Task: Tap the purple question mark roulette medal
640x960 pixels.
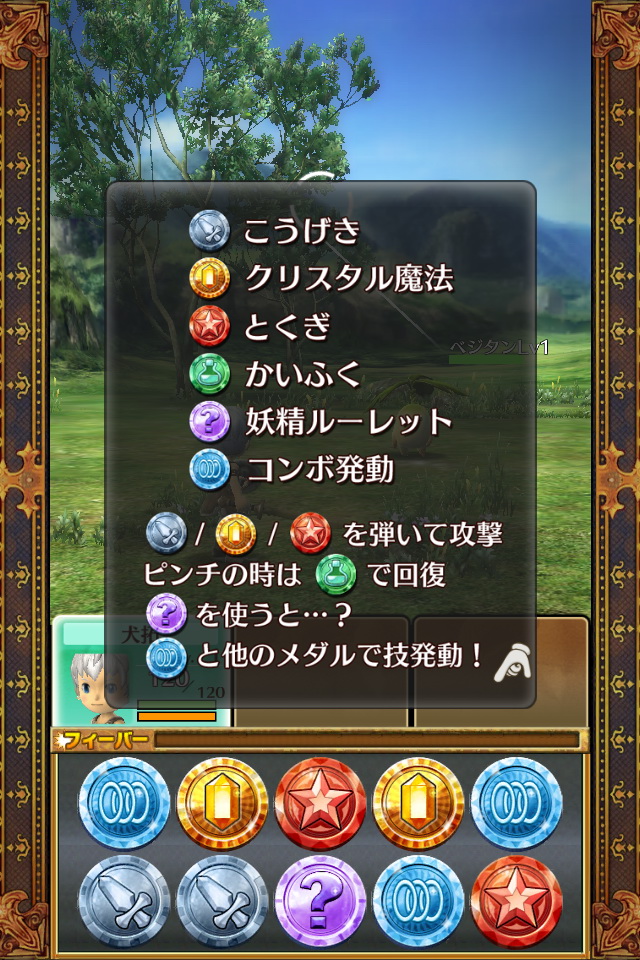Action: point(320,901)
